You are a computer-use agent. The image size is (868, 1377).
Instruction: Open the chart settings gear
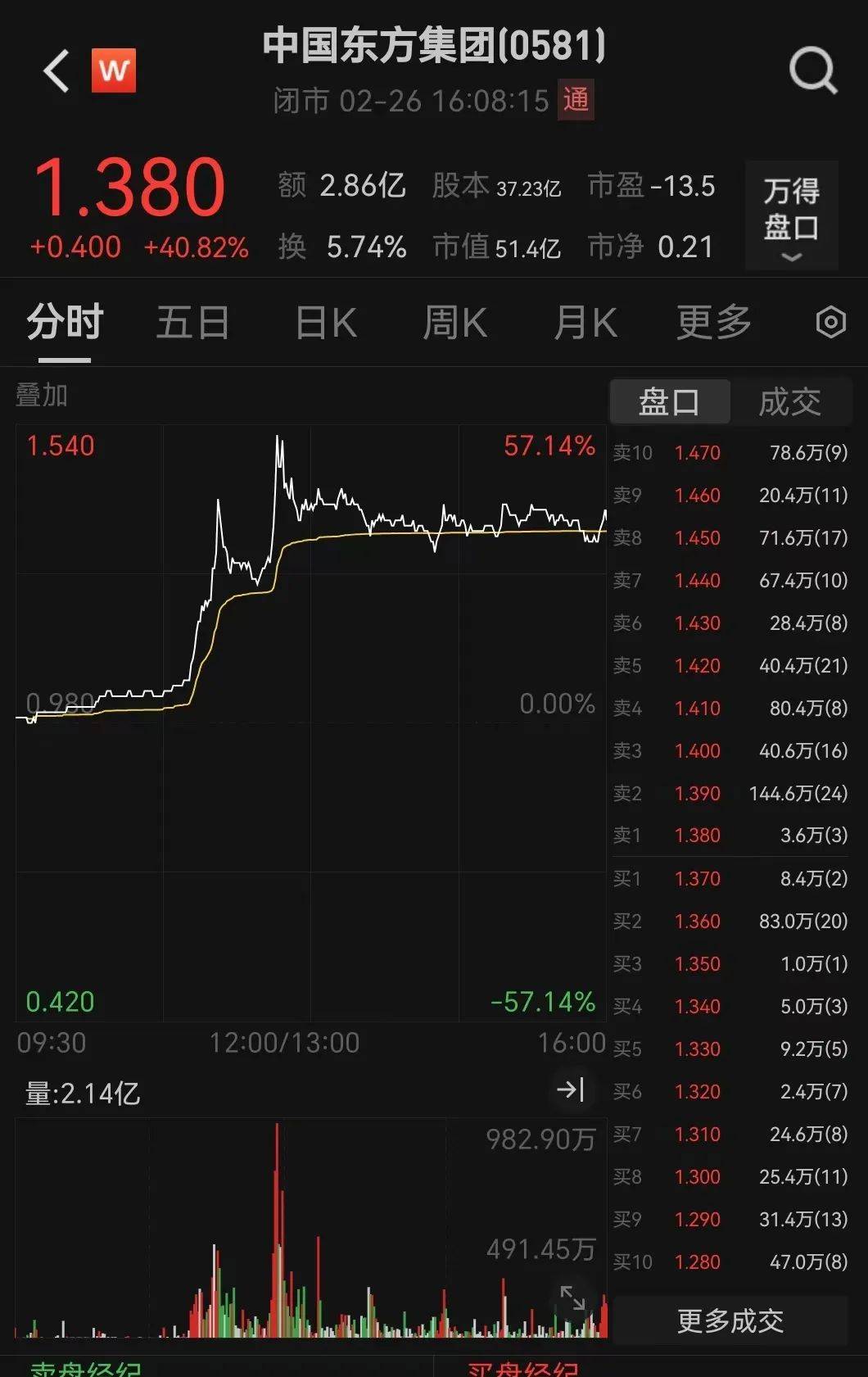point(830,323)
